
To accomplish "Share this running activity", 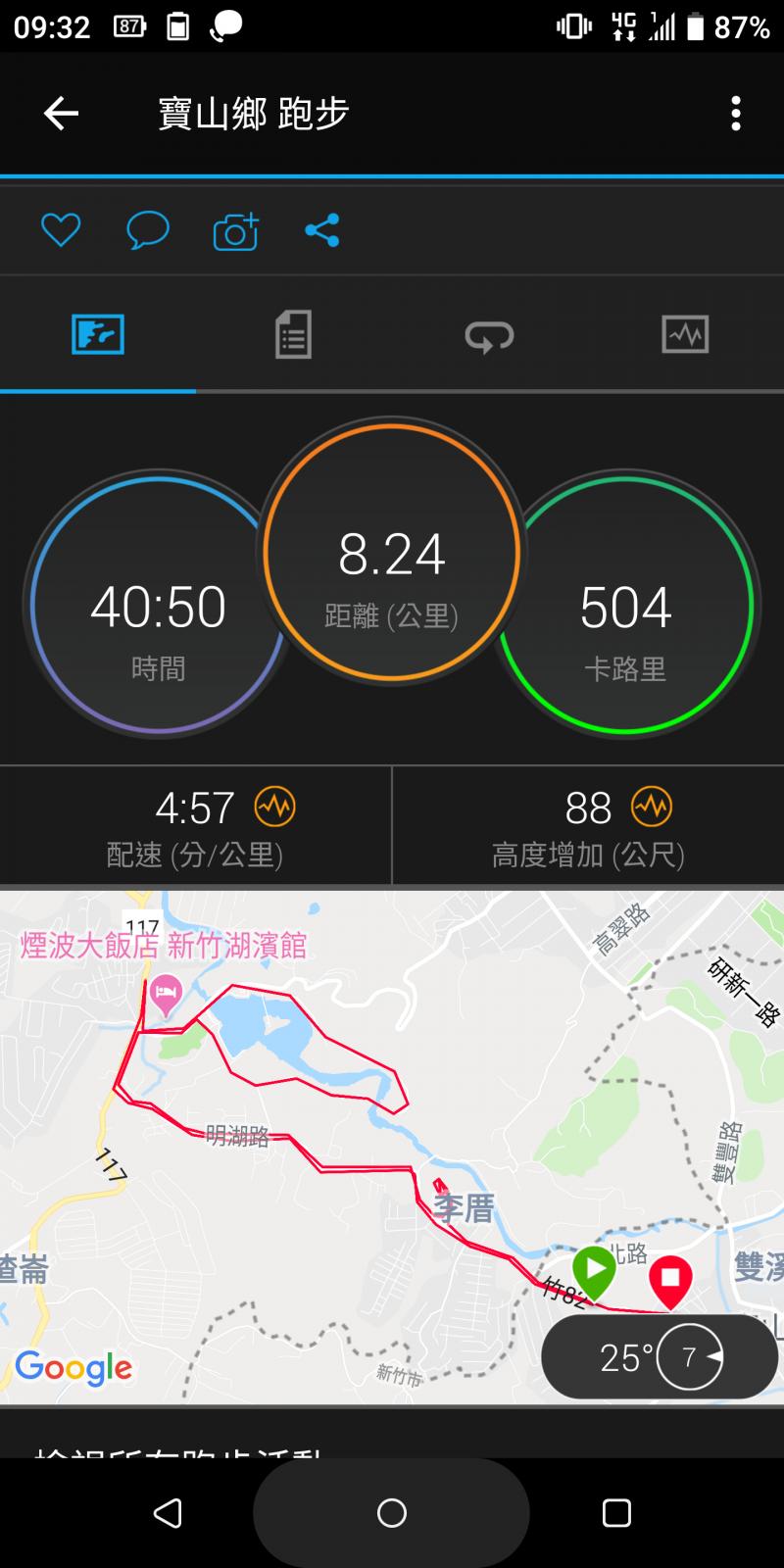I will tap(322, 231).
